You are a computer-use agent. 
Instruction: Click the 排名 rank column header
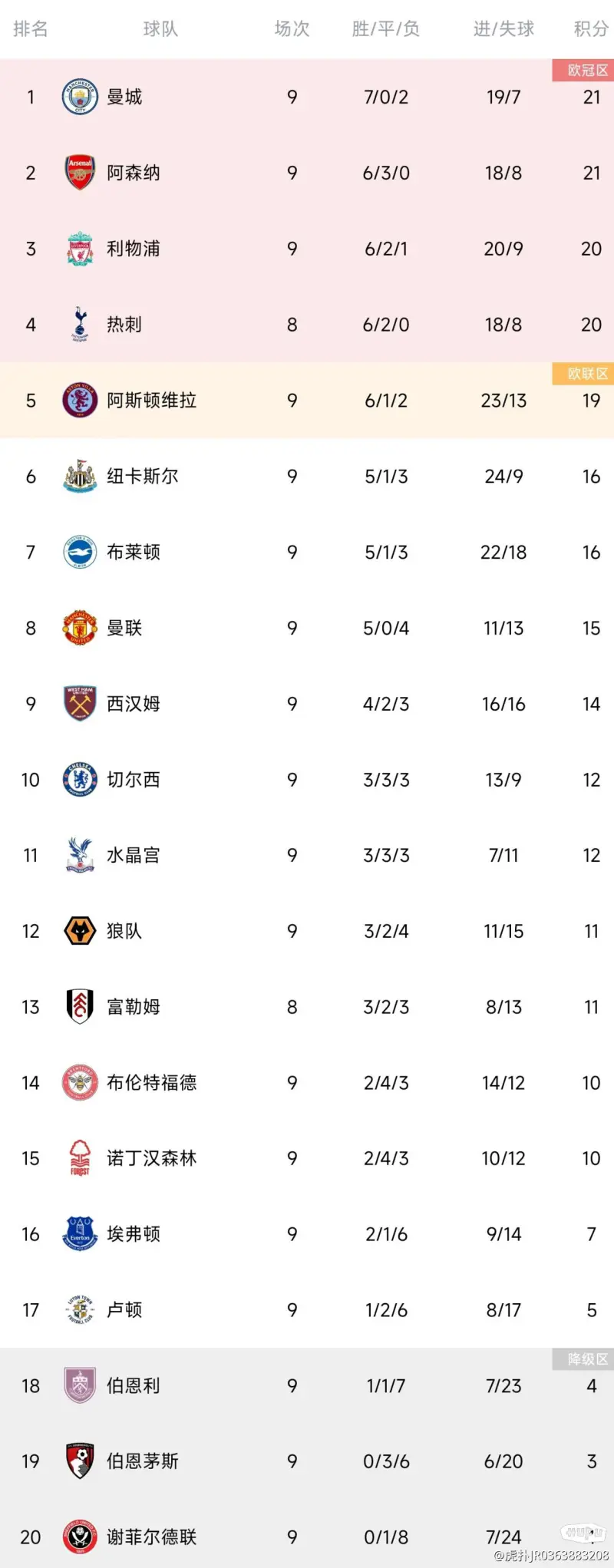[x=31, y=29]
